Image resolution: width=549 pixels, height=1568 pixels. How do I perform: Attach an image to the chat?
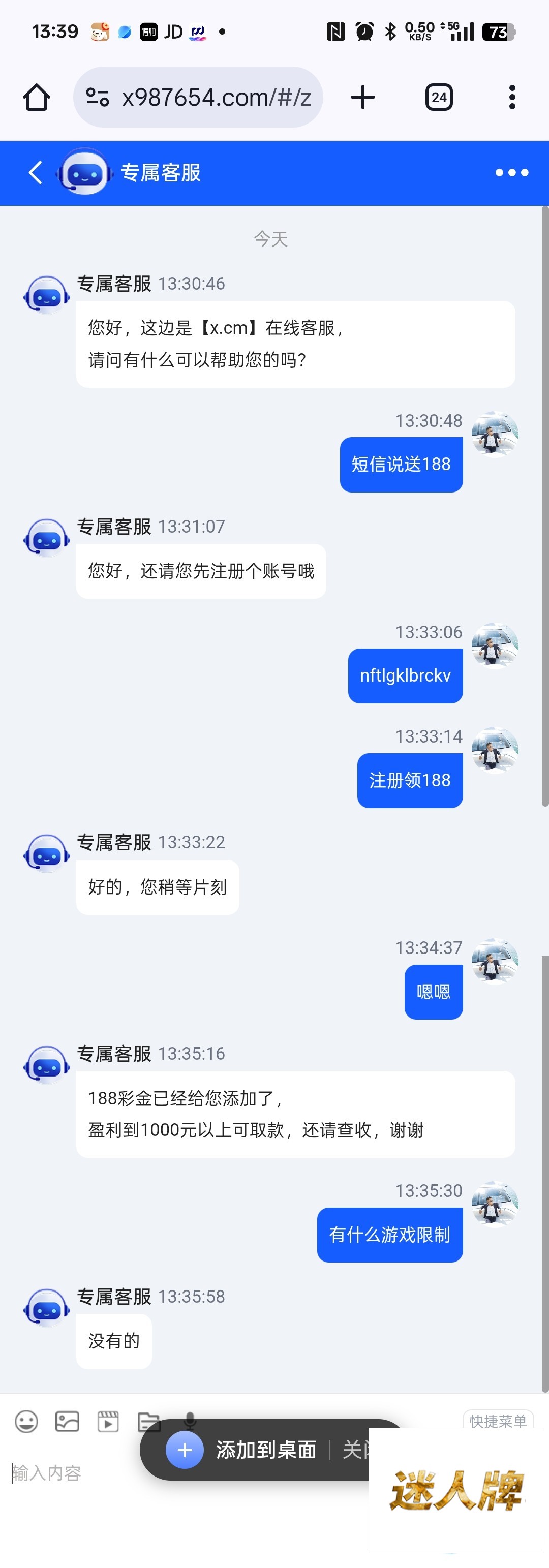(x=67, y=1422)
